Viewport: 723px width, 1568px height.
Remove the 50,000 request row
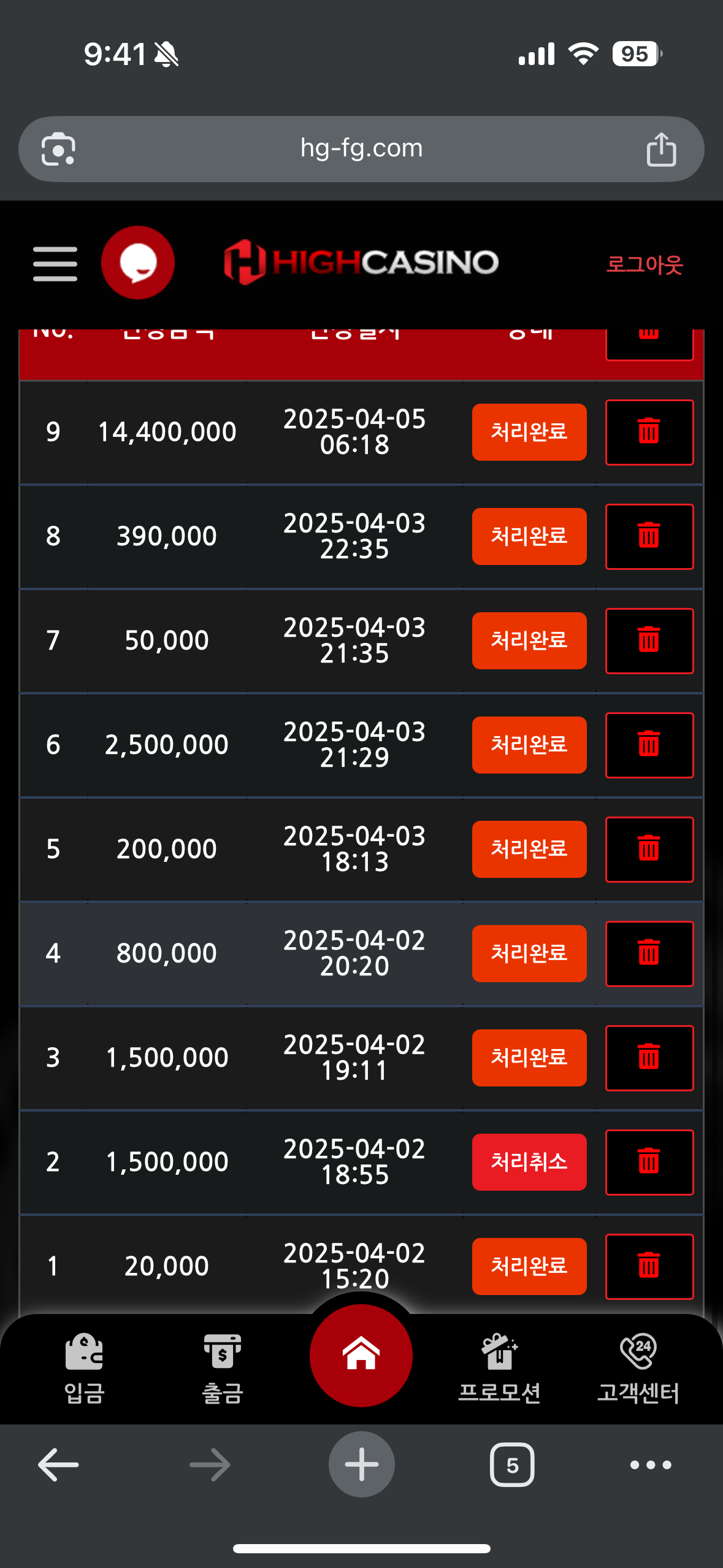coord(649,641)
